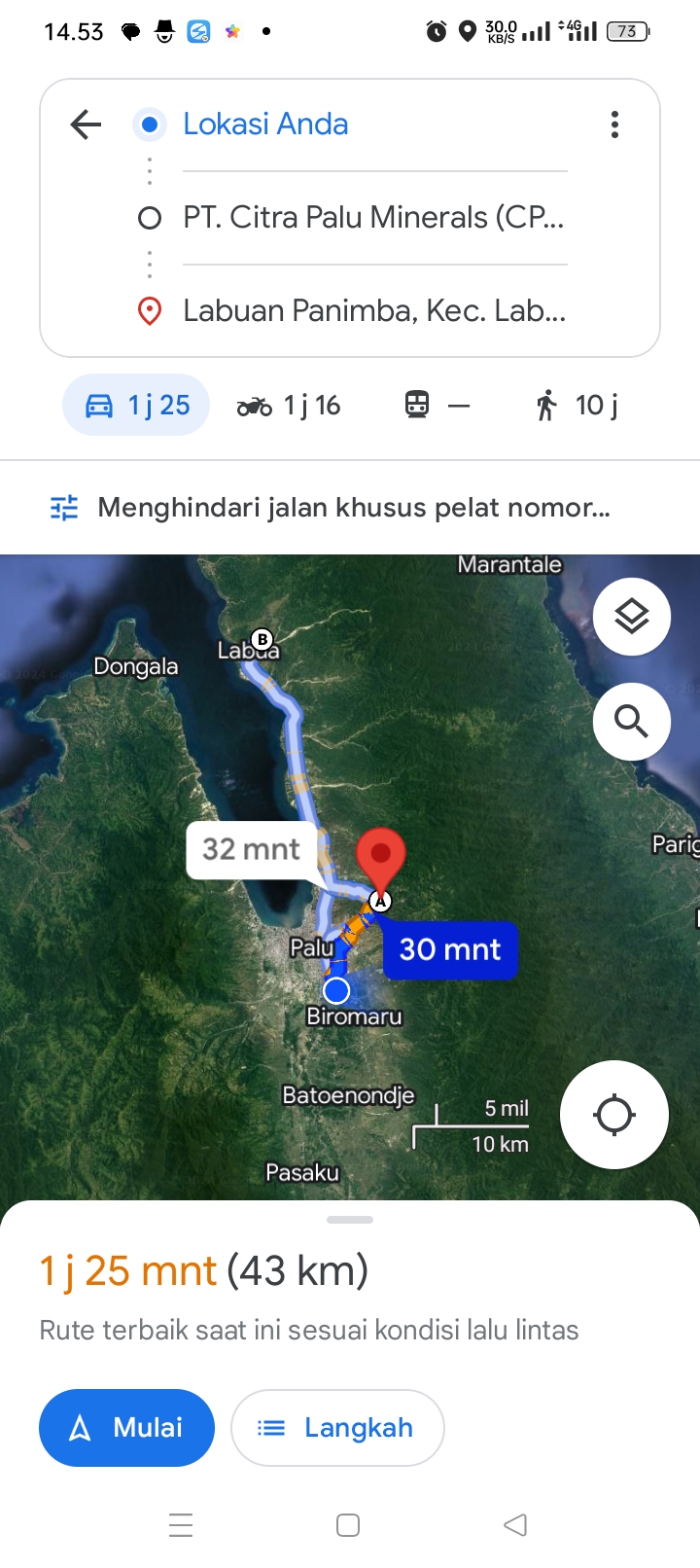Switch to walking mode 10 j
This screenshot has width=700, height=1568.
coord(577,405)
